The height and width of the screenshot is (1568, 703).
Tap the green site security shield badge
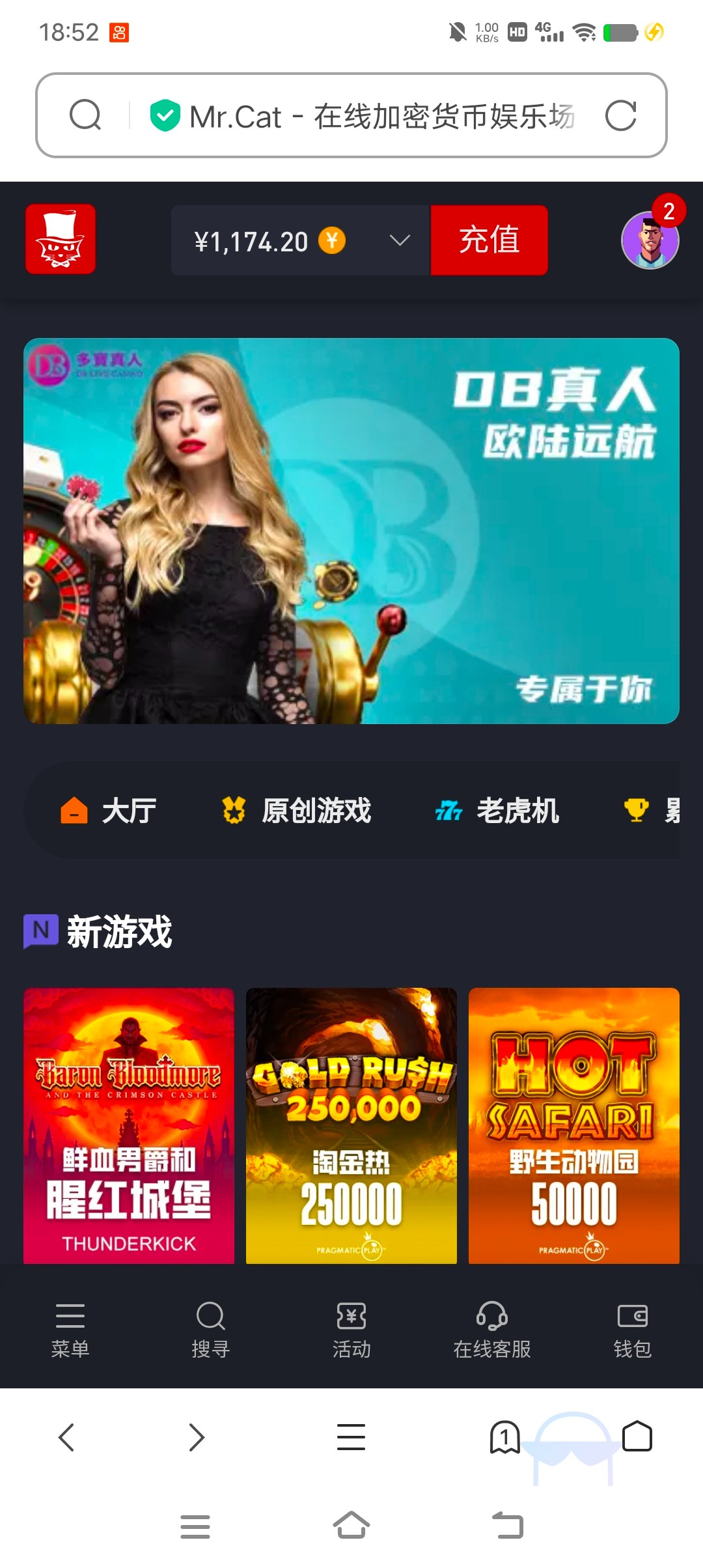pos(165,116)
